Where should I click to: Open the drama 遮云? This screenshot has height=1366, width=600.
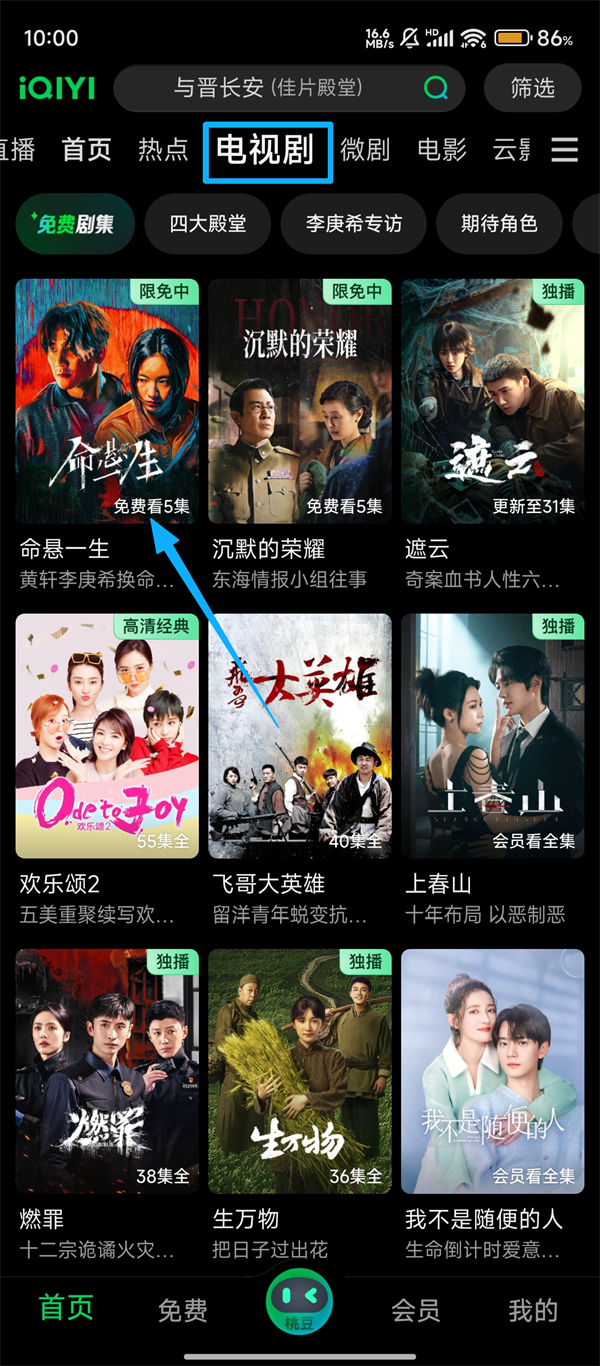point(492,401)
